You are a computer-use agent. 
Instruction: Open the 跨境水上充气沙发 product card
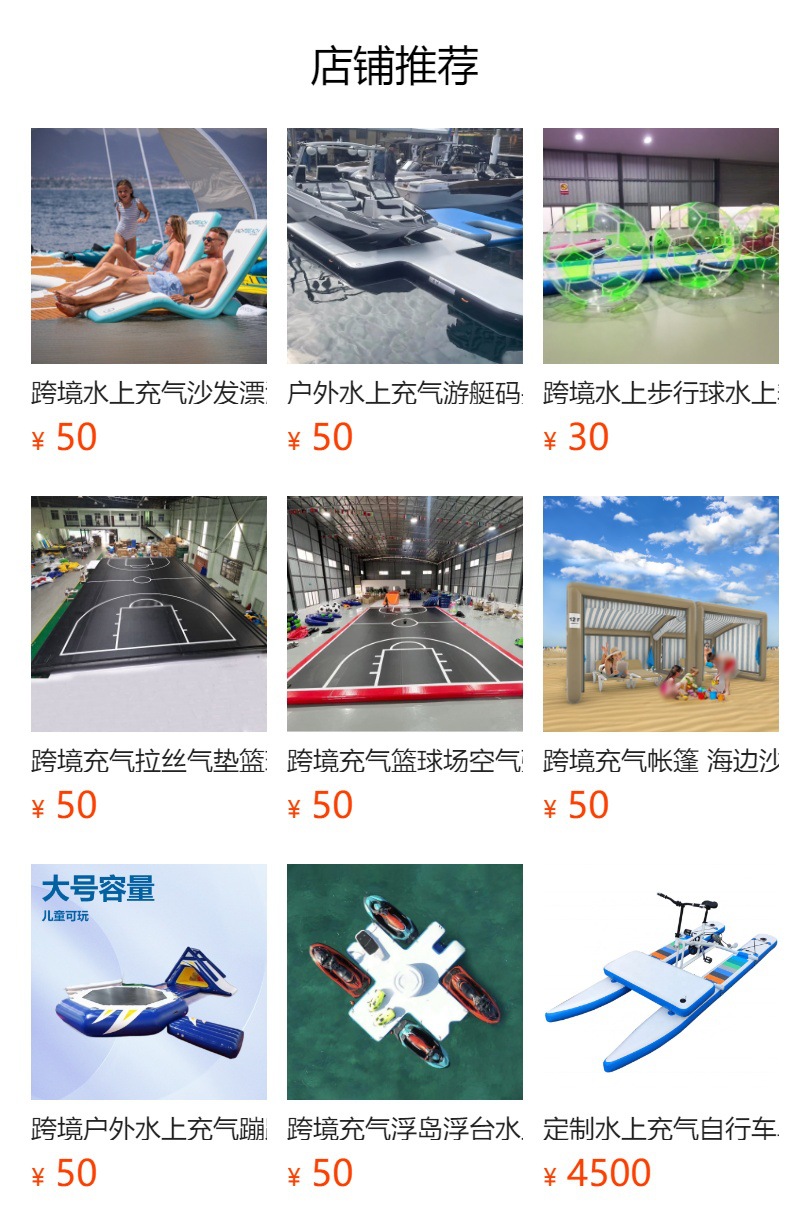(149, 246)
